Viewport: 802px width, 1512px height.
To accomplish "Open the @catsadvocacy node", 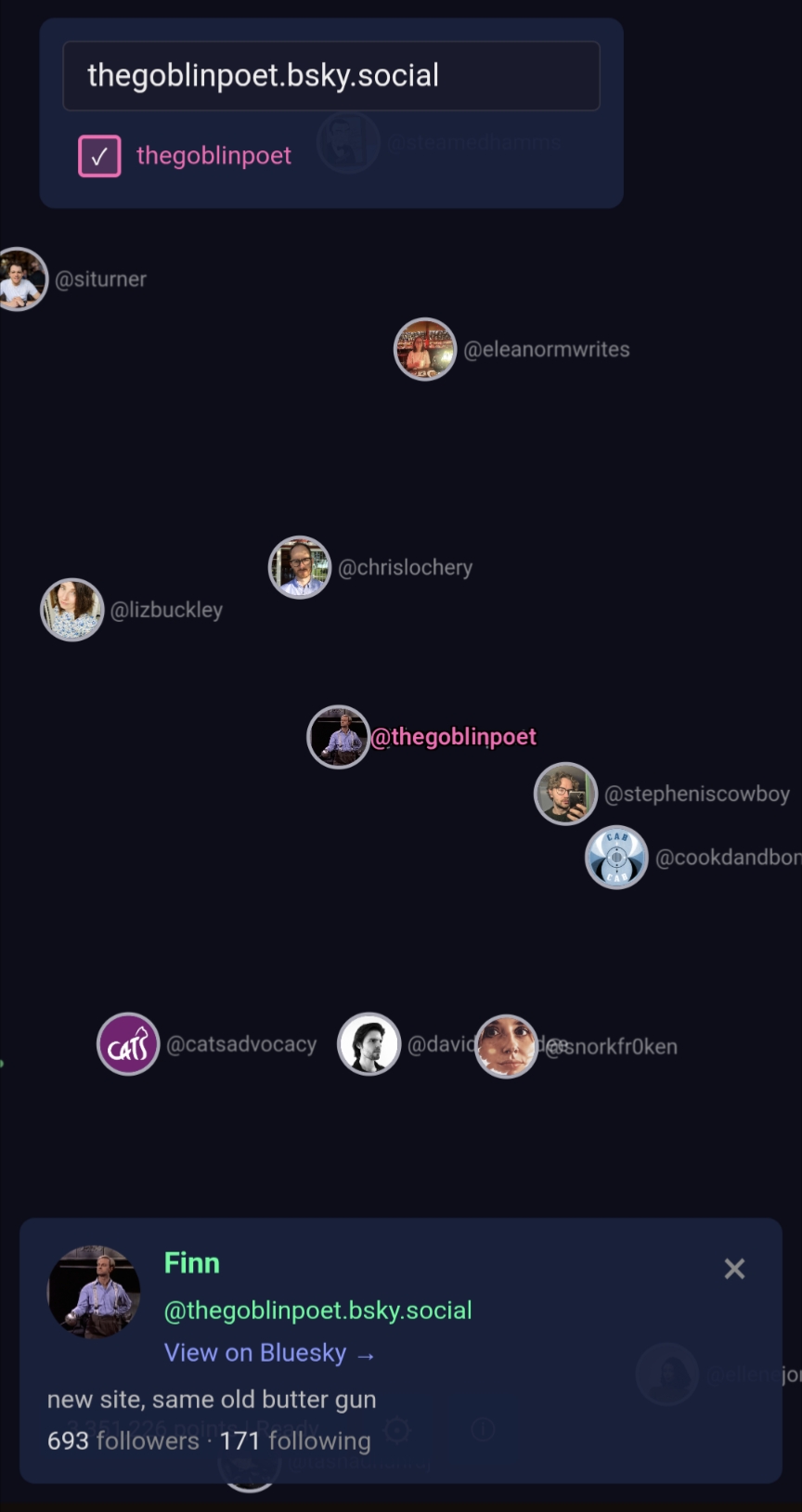I will 128,1044.
